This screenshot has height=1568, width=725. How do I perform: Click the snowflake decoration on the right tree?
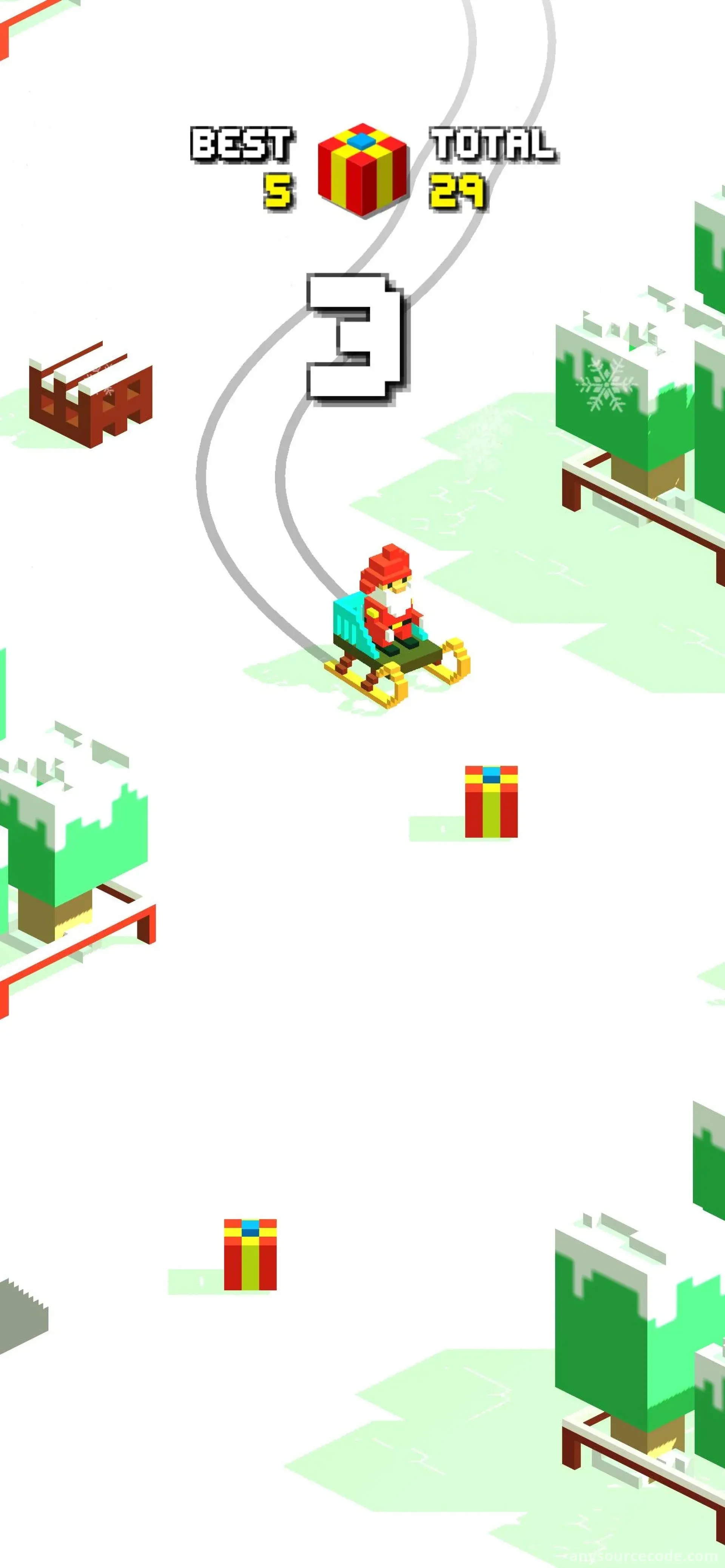[x=606, y=385]
